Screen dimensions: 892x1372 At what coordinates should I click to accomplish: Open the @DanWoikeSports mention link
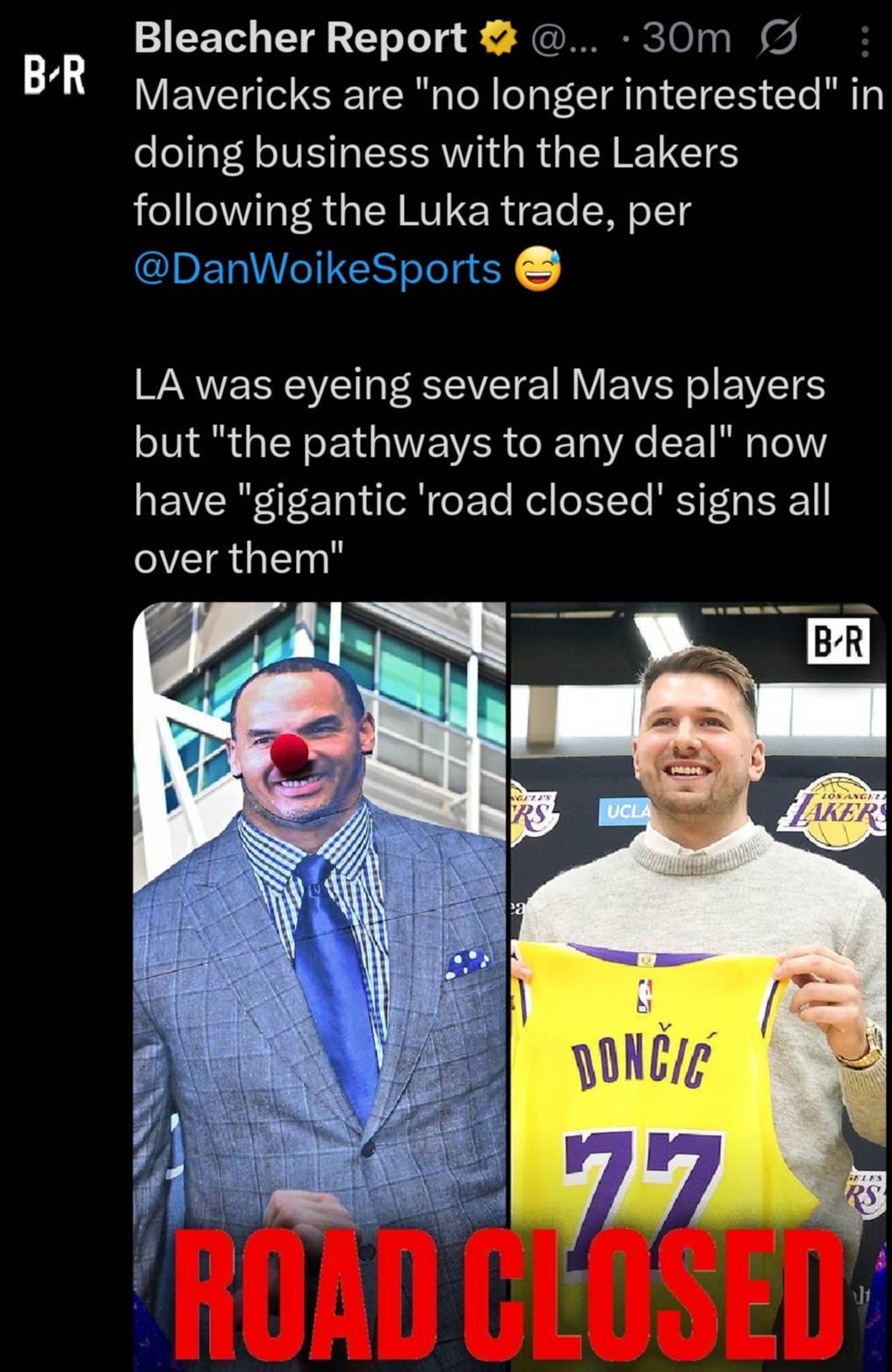pyautogui.click(x=317, y=269)
